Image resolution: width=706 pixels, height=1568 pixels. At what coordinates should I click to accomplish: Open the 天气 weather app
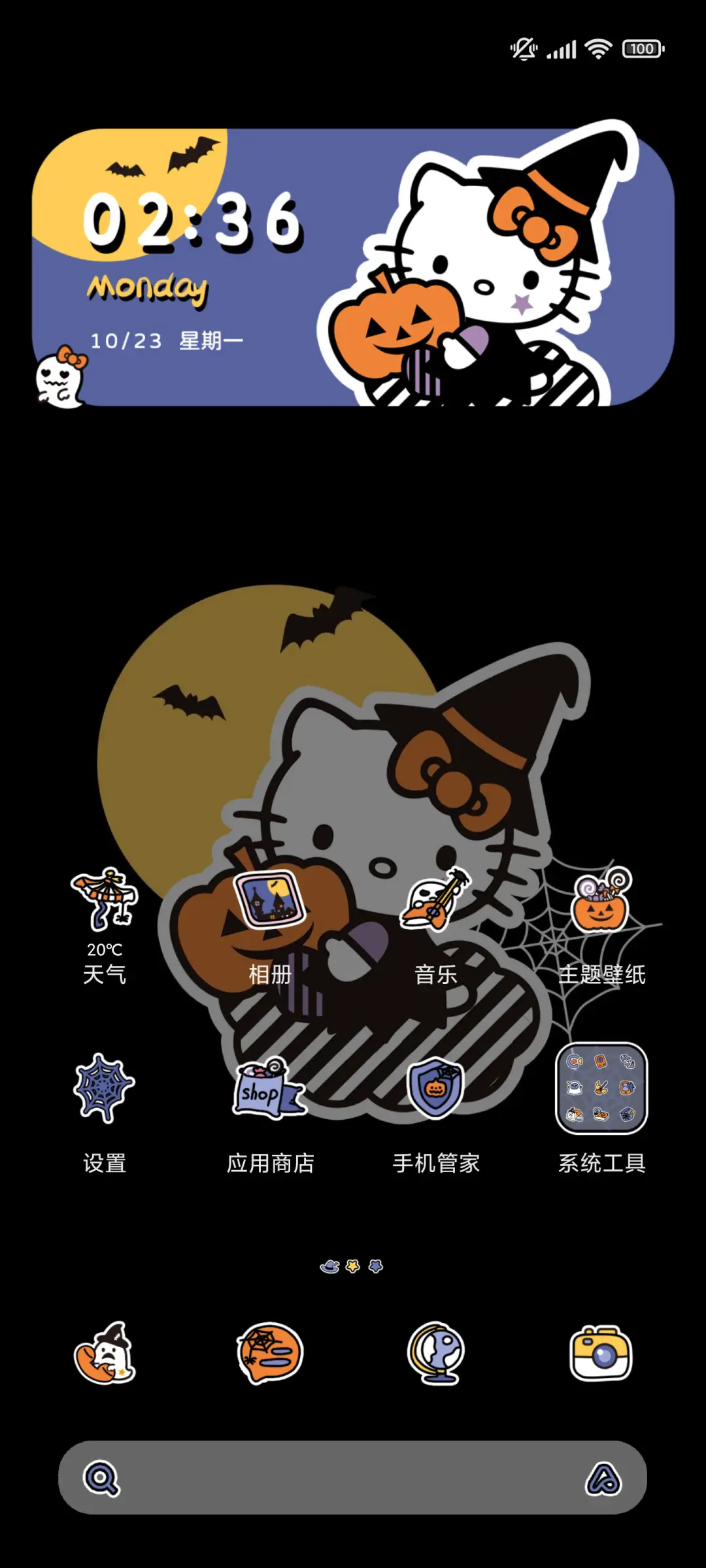click(x=105, y=900)
